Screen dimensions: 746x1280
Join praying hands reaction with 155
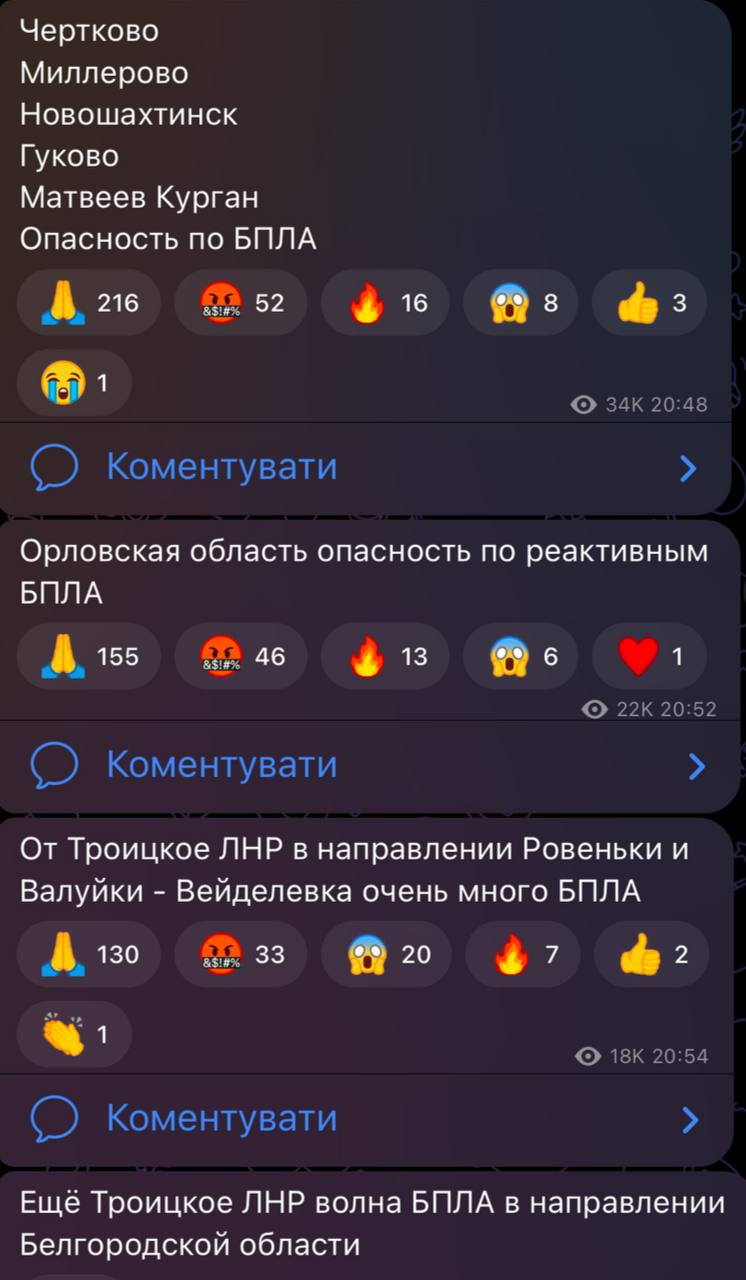[89, 657]
